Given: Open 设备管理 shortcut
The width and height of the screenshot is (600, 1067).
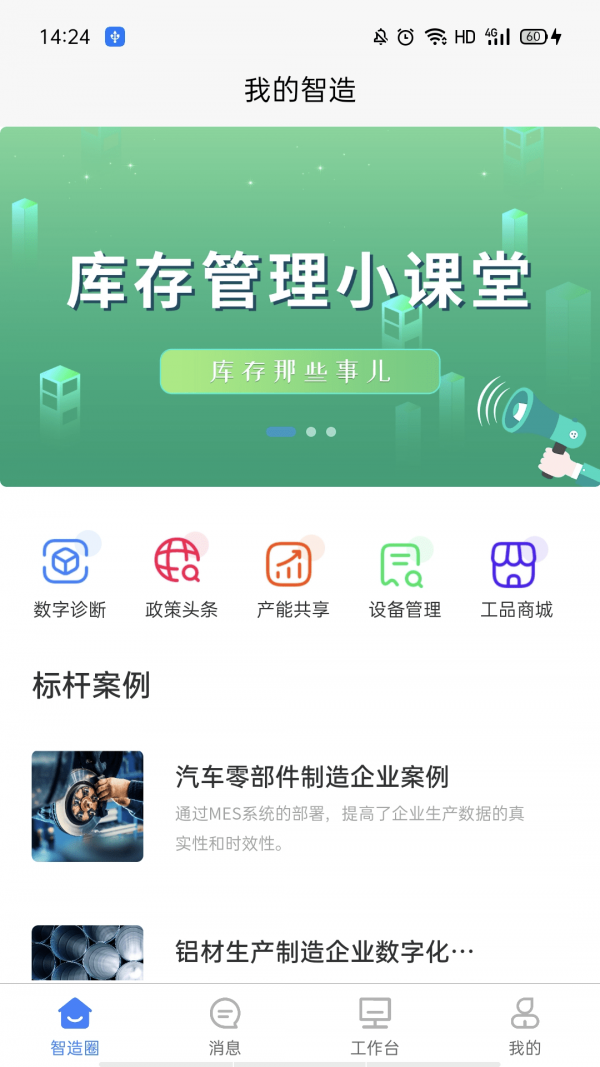Looking at the screenshot, I should click(x=404, y=576).
